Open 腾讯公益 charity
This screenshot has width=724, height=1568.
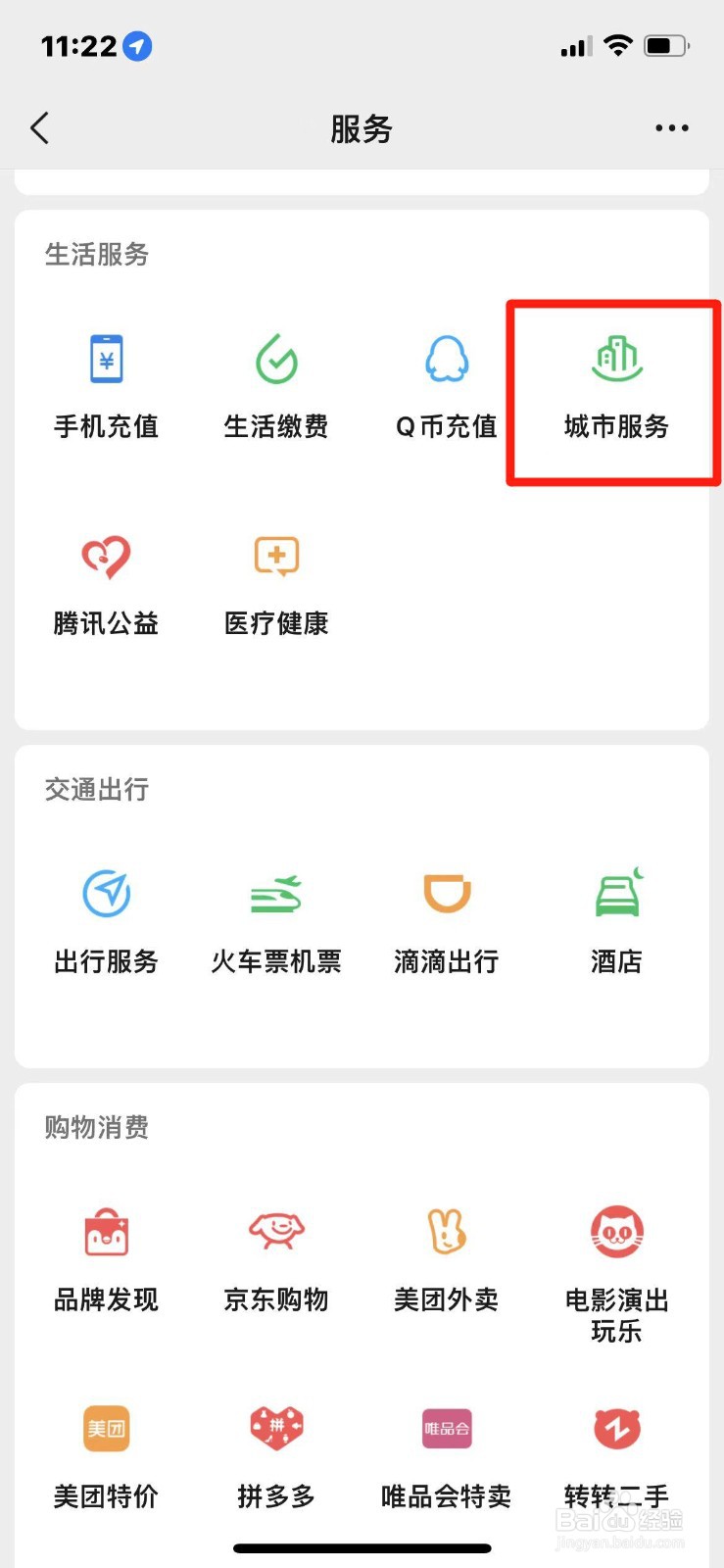click(x=106, y=584)
